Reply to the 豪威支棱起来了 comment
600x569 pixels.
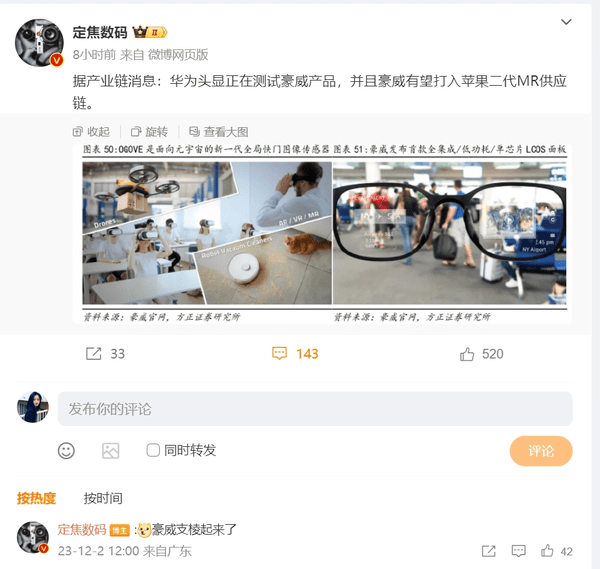pos(518,551)
